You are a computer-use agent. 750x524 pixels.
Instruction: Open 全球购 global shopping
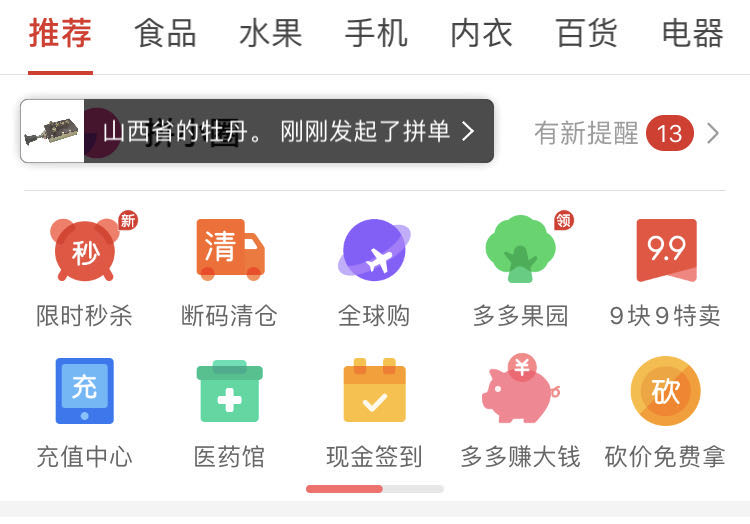click(x=374, y=270)
